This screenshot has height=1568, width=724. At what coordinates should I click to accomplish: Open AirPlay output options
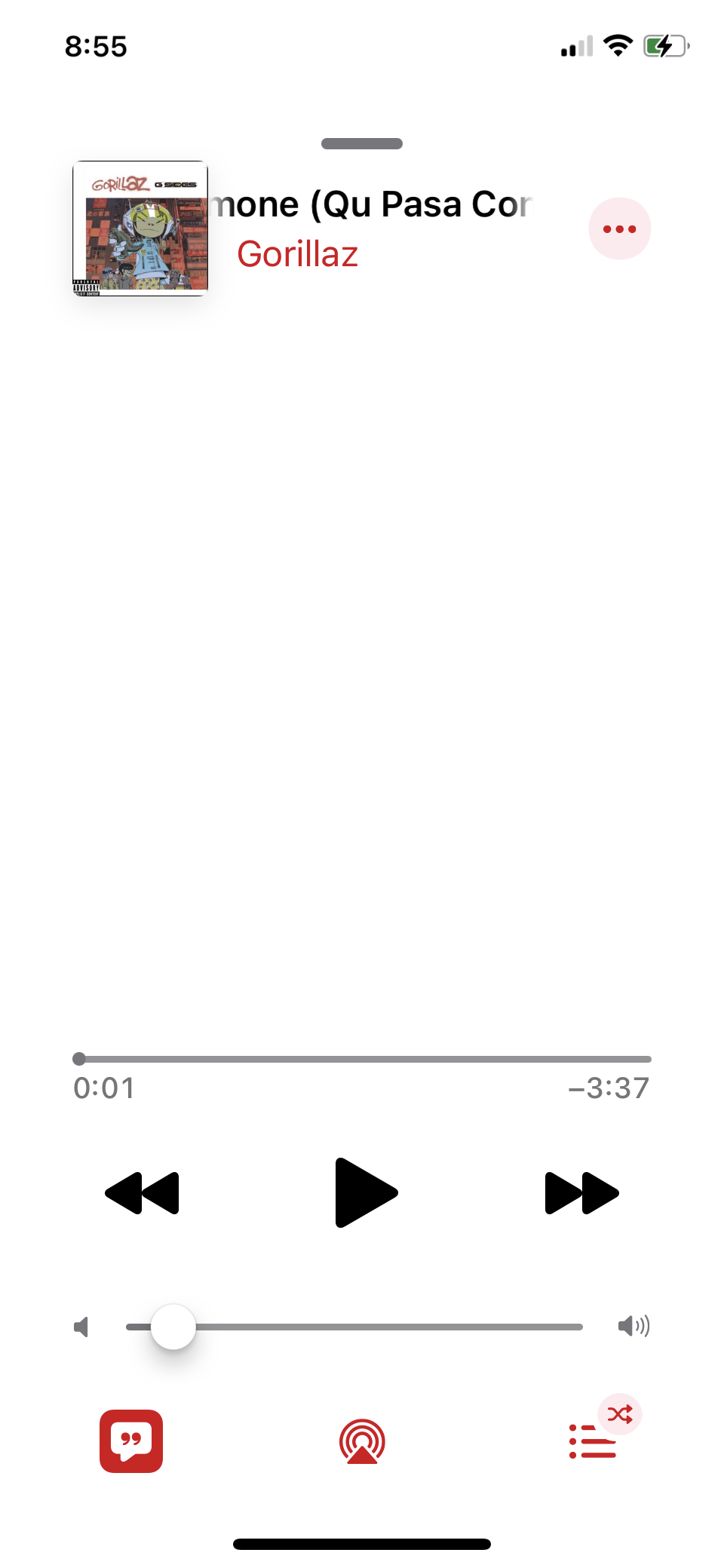(x=362, y=1441)
